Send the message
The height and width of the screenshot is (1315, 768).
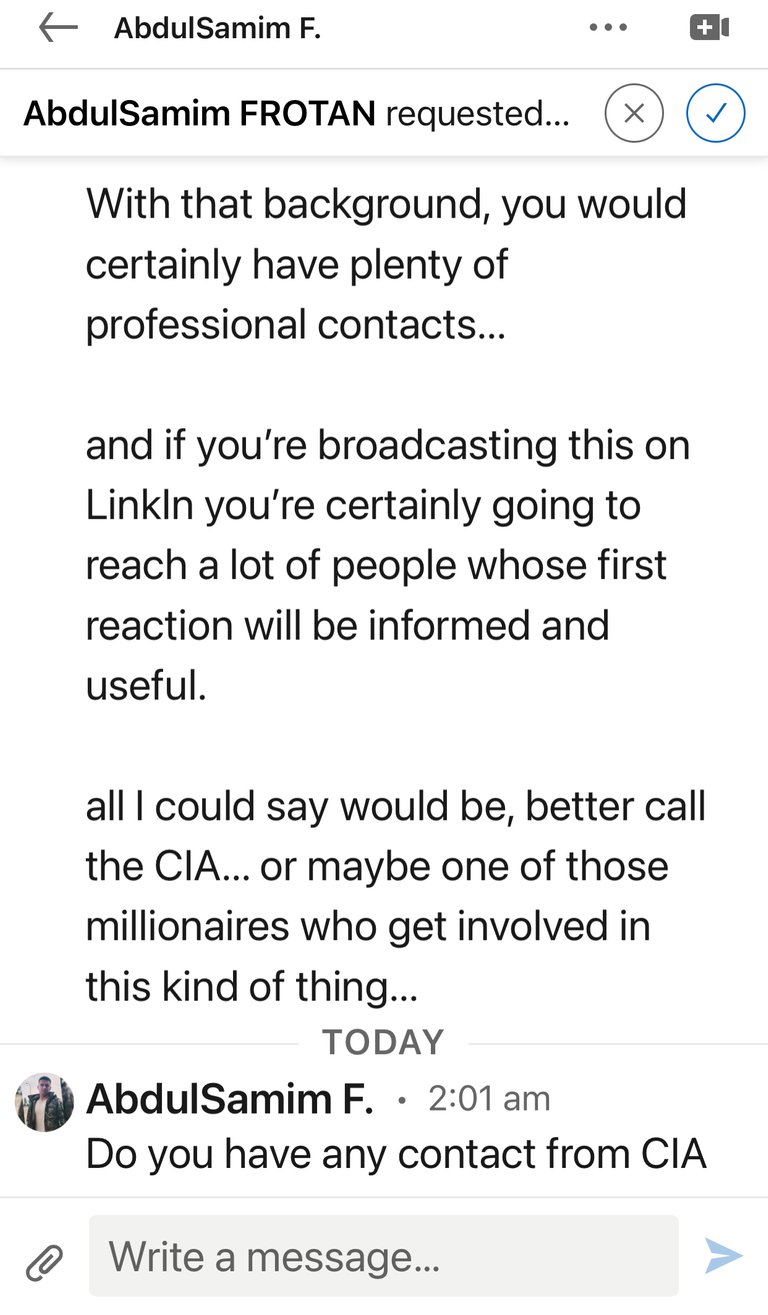[x=724, y=1256]
